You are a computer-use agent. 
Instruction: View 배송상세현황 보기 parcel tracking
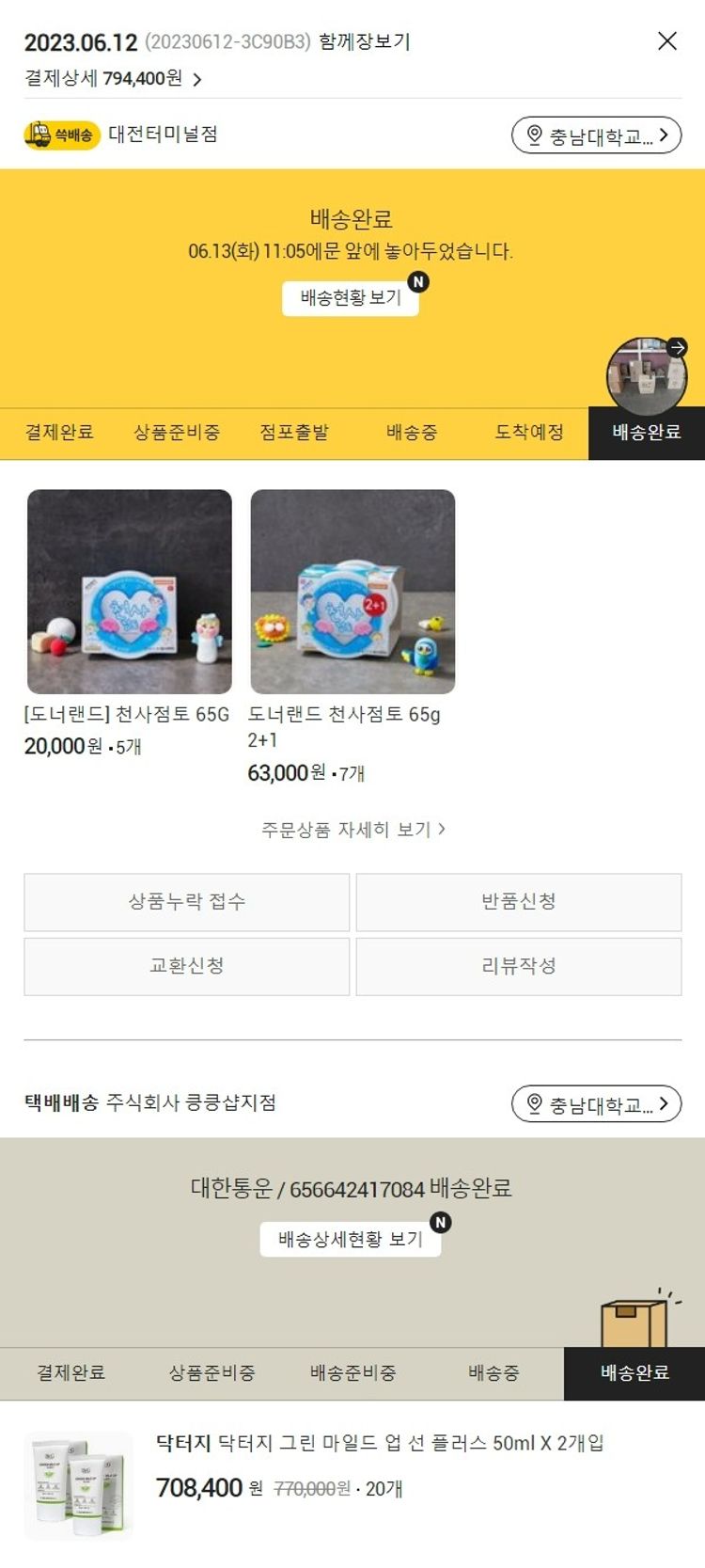pyautogui.click(x=351, y=1240)
